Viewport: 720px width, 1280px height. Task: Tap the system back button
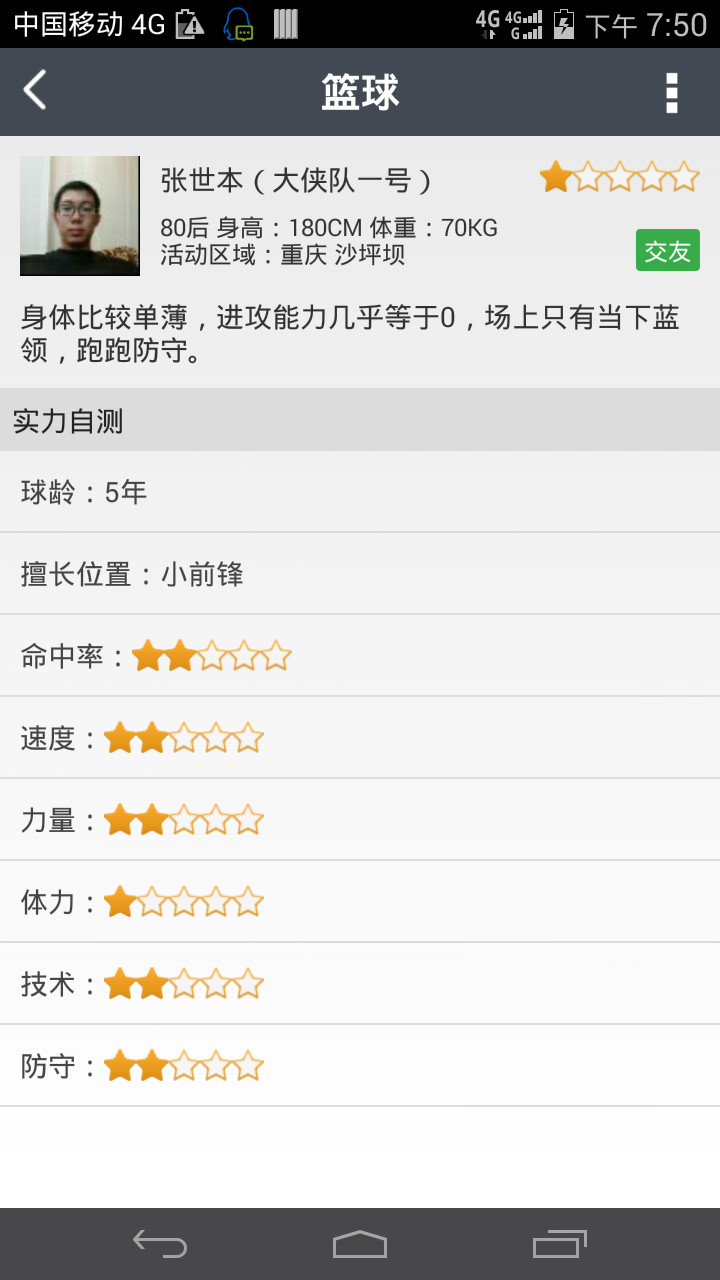click(x=160, y=1244)
